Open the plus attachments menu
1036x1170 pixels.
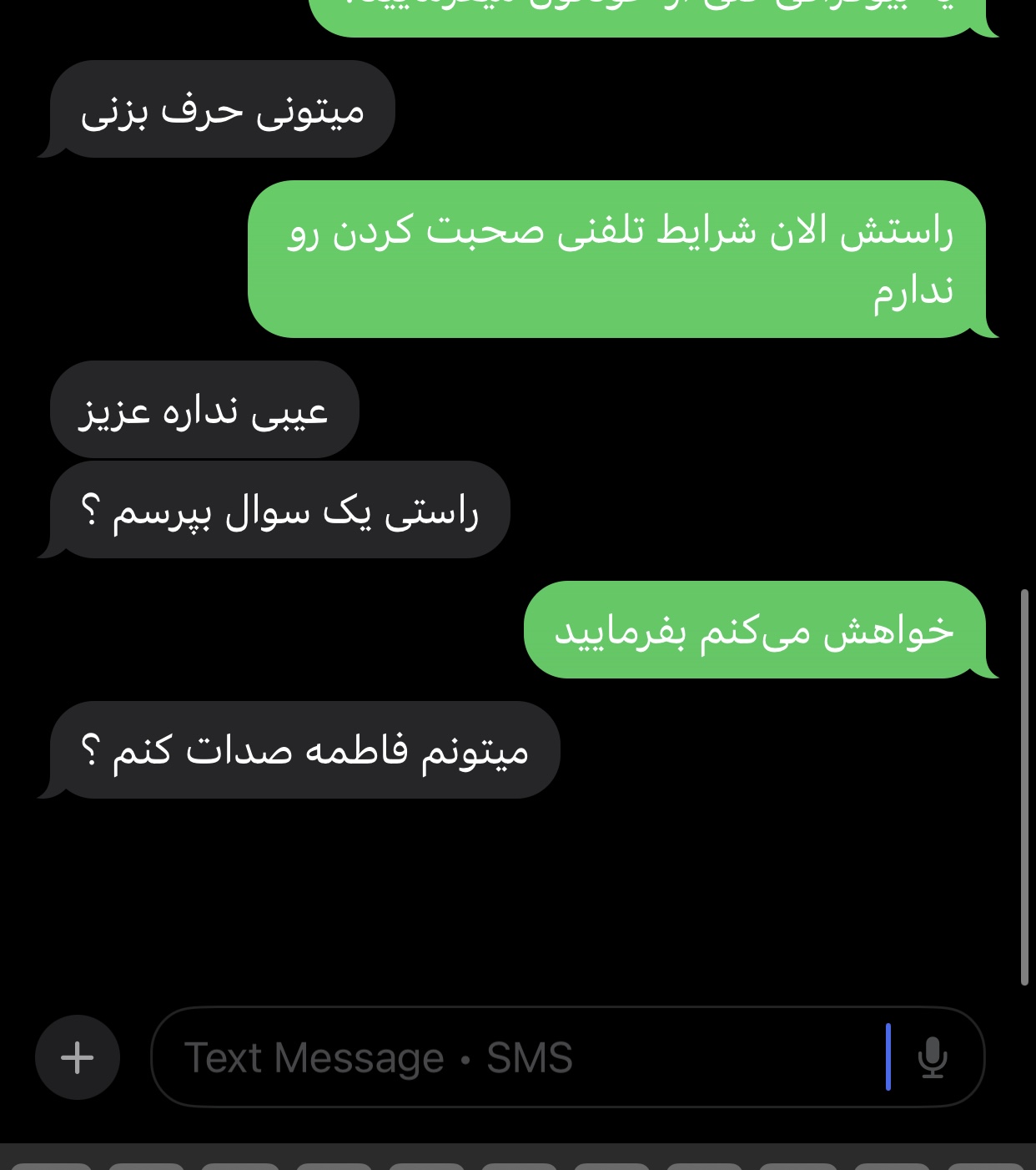(78, 1057)
